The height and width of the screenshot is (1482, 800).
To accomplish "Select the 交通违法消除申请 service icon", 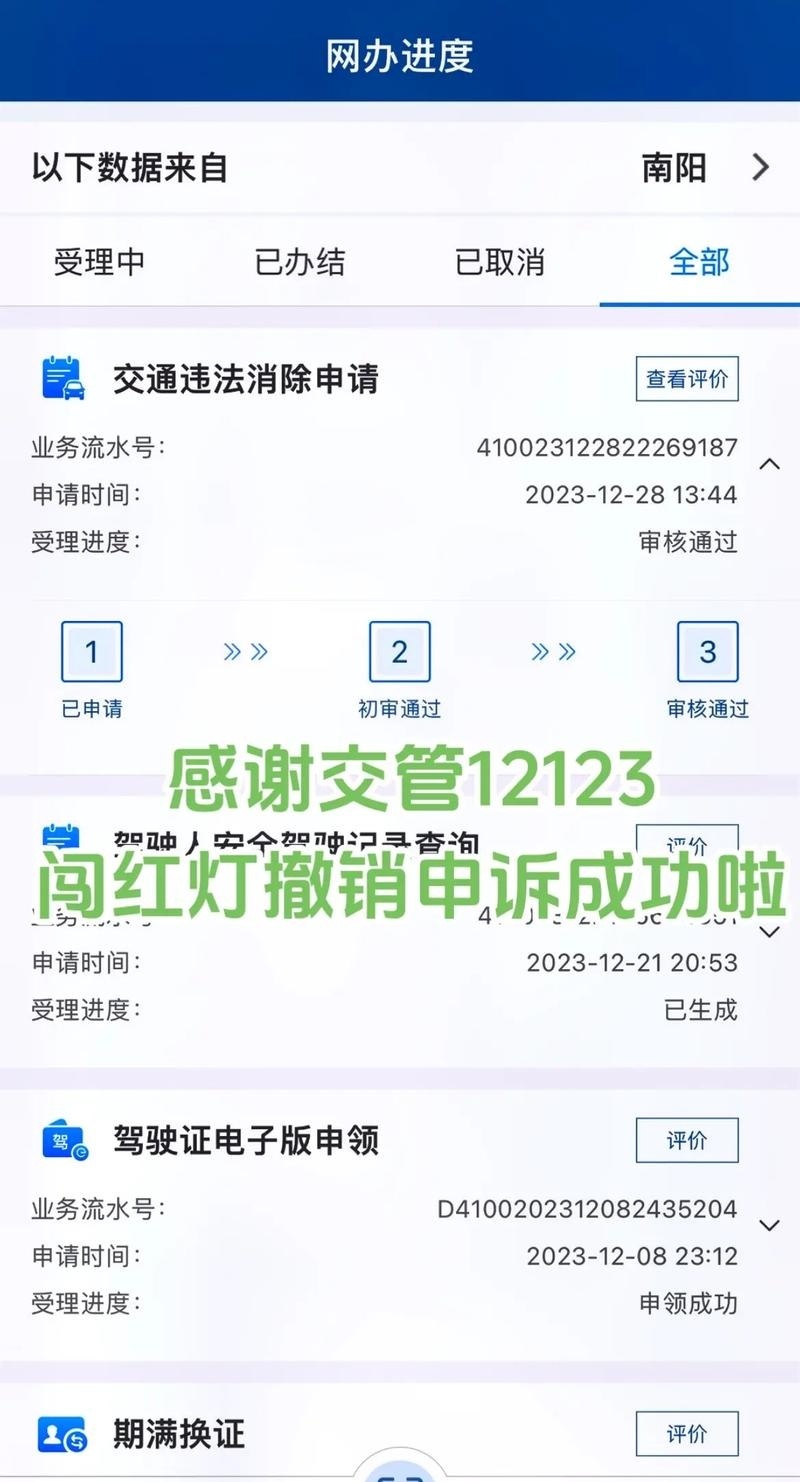I will click(60, 378).
